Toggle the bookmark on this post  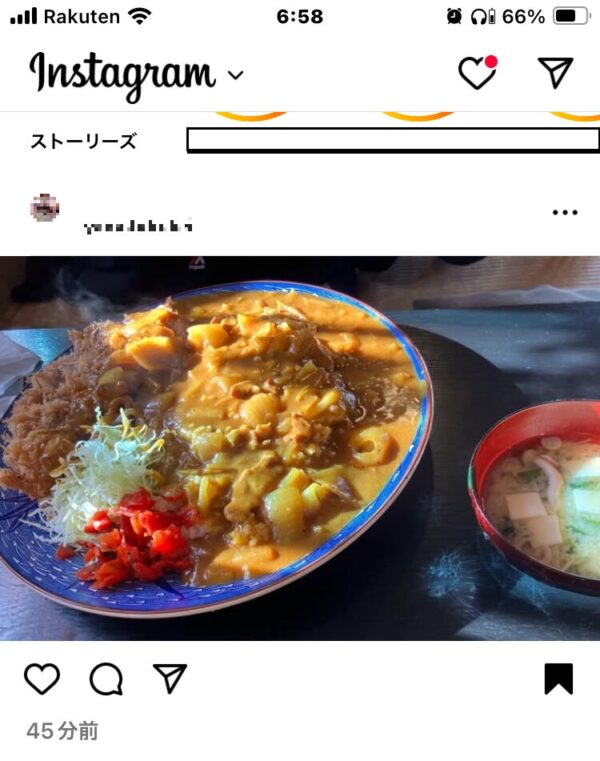[x=558, y=679]
